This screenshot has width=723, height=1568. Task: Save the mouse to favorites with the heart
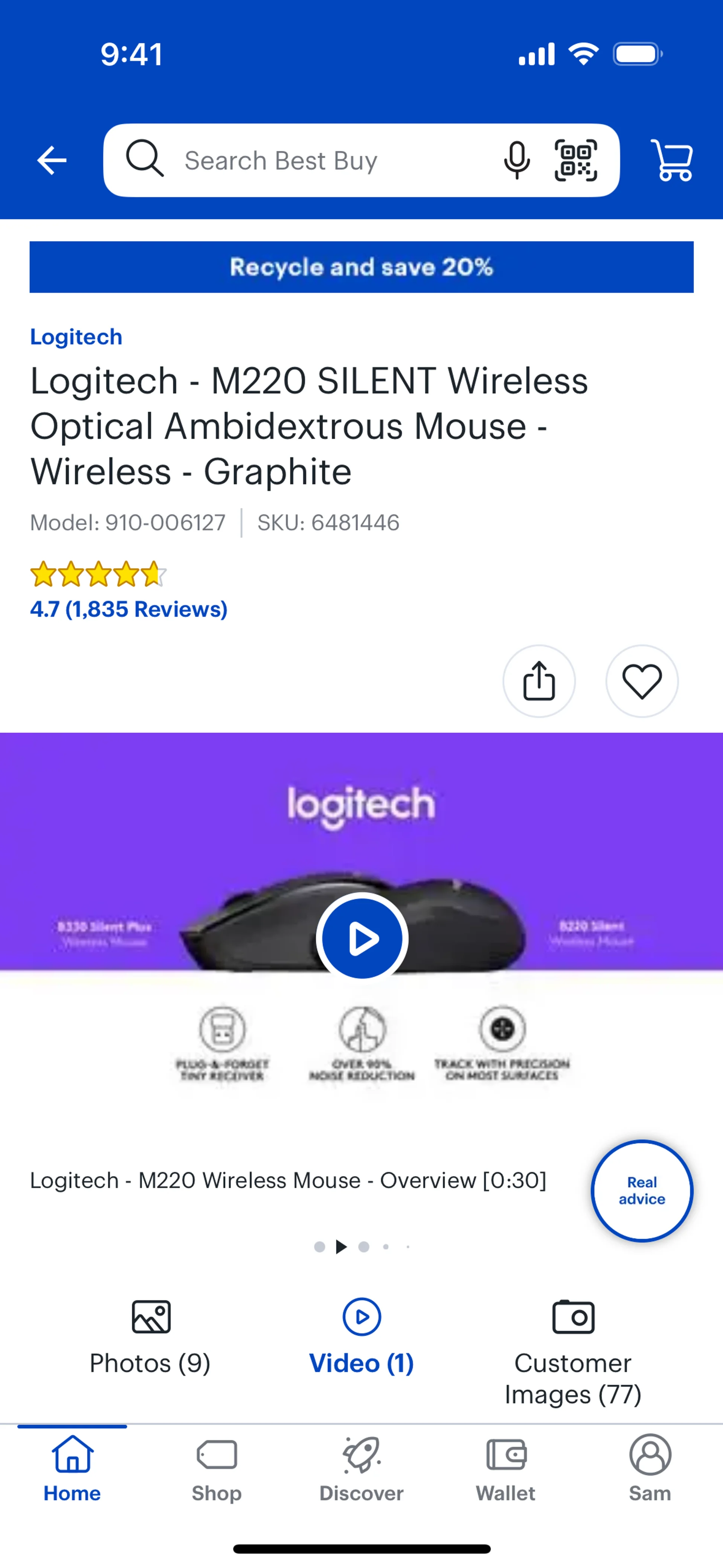point(641,681)
